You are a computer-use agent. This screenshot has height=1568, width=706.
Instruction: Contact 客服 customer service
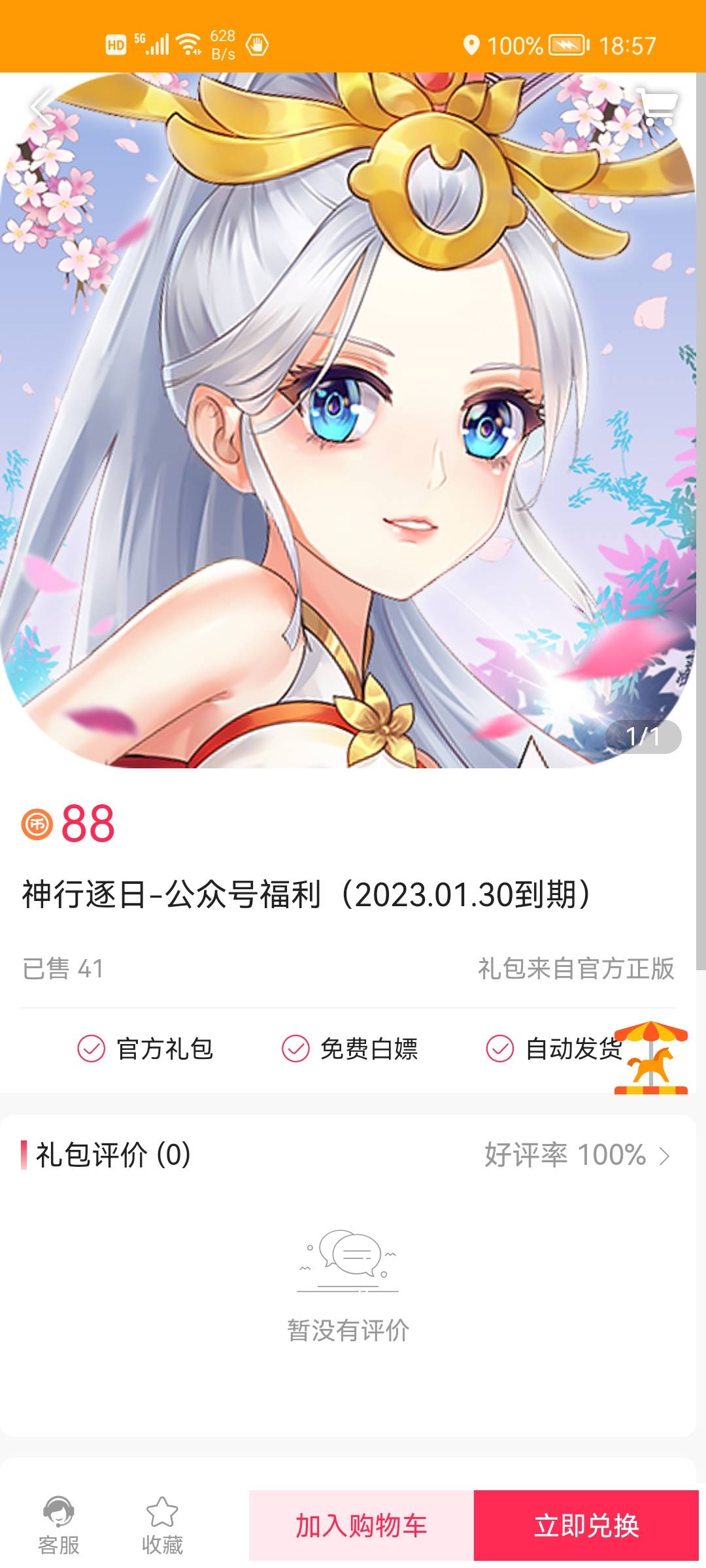59,1526
